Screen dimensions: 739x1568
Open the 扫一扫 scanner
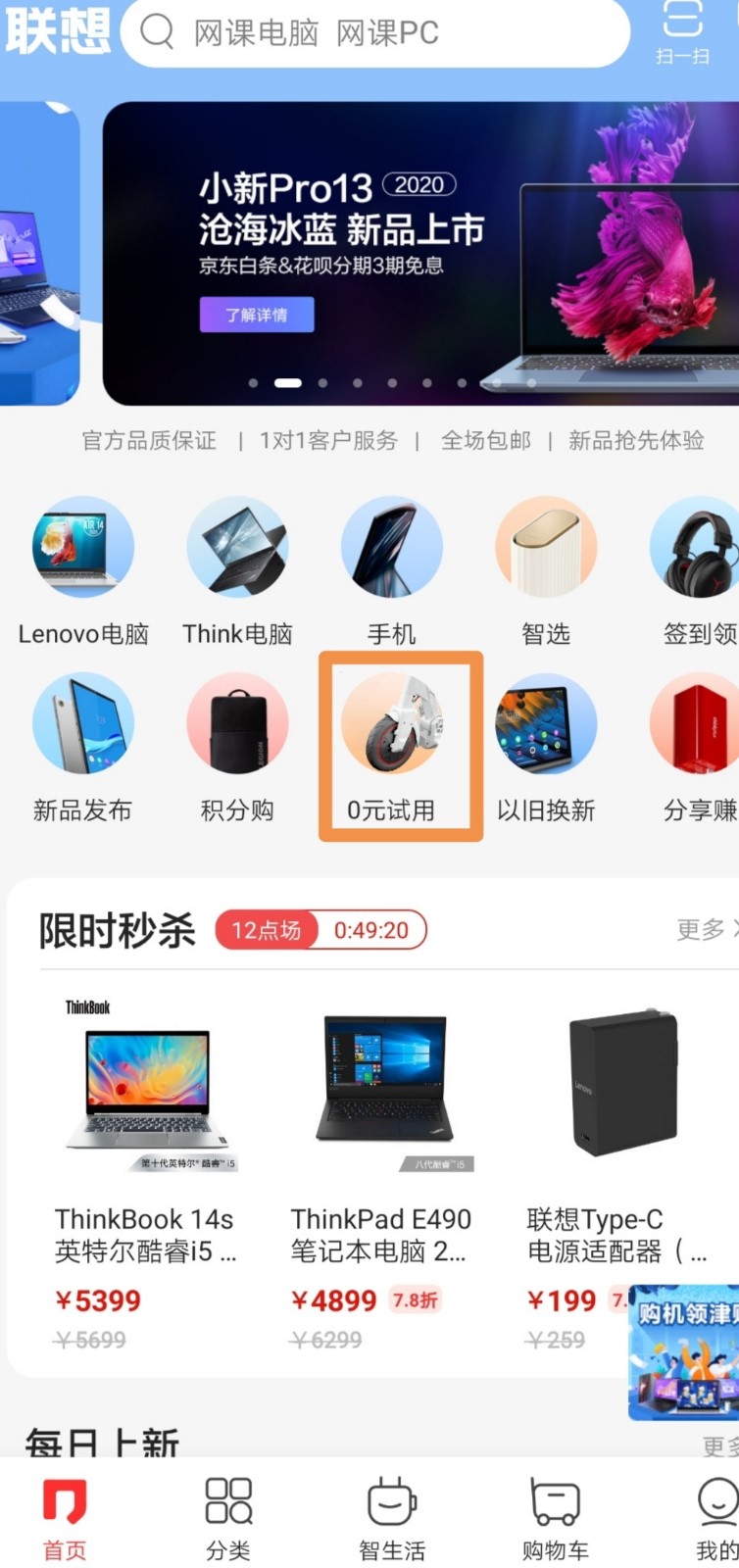click(x=682, y=32)
